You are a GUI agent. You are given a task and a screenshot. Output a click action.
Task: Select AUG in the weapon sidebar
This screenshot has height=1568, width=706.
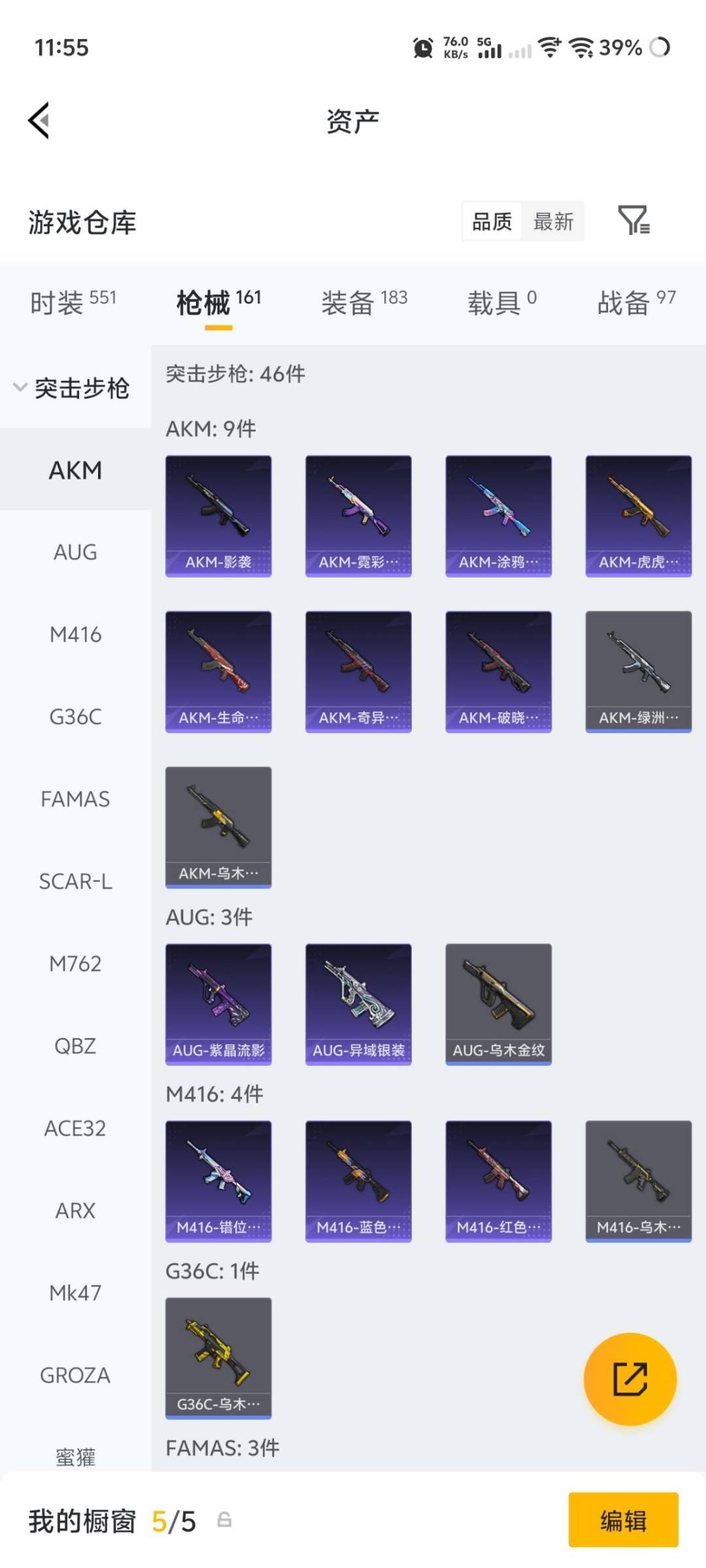pyautogui.click(x=75, y=553)
